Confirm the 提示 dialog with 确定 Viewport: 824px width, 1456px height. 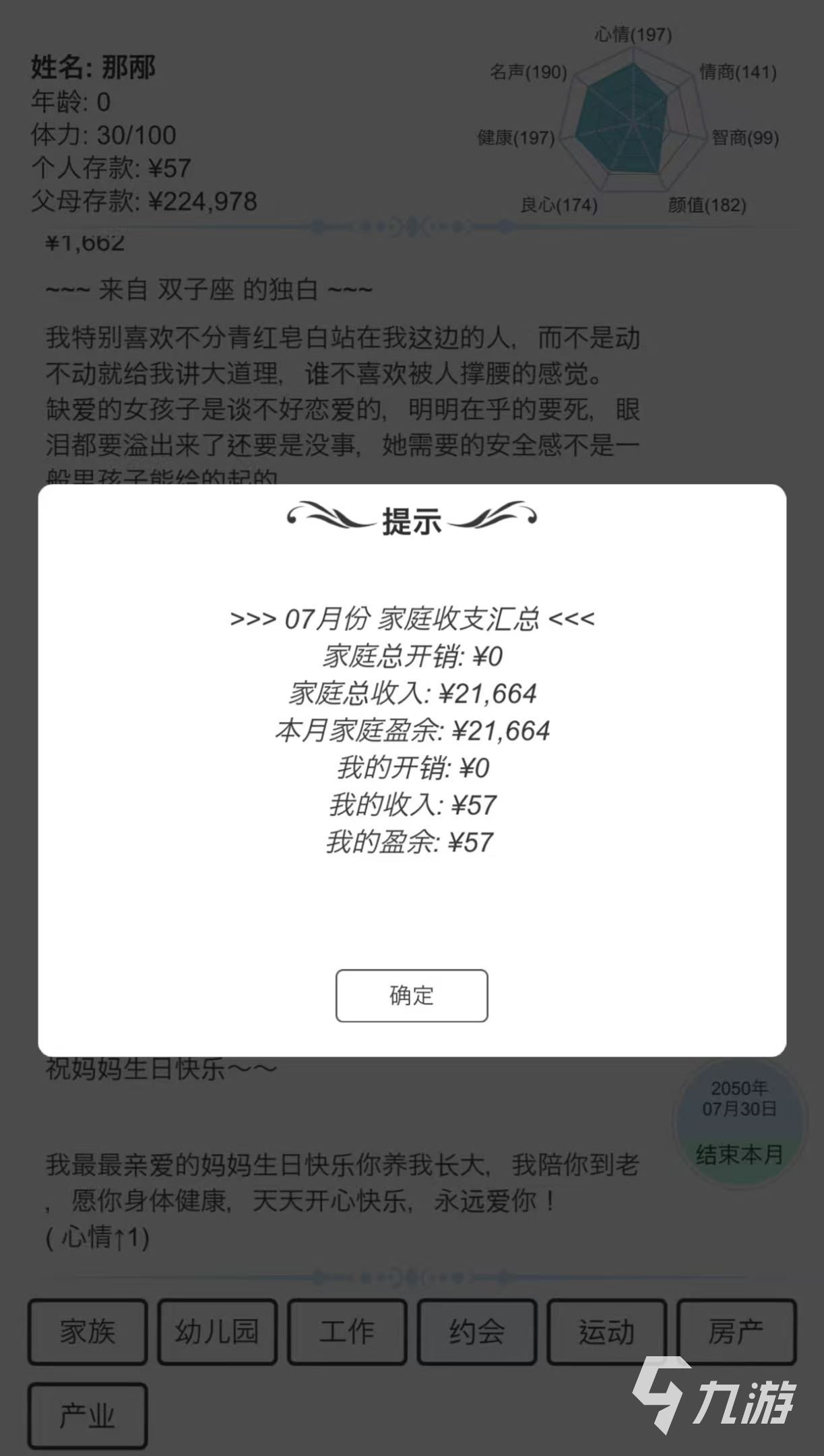pyautogui.click(x=412, y=995)
